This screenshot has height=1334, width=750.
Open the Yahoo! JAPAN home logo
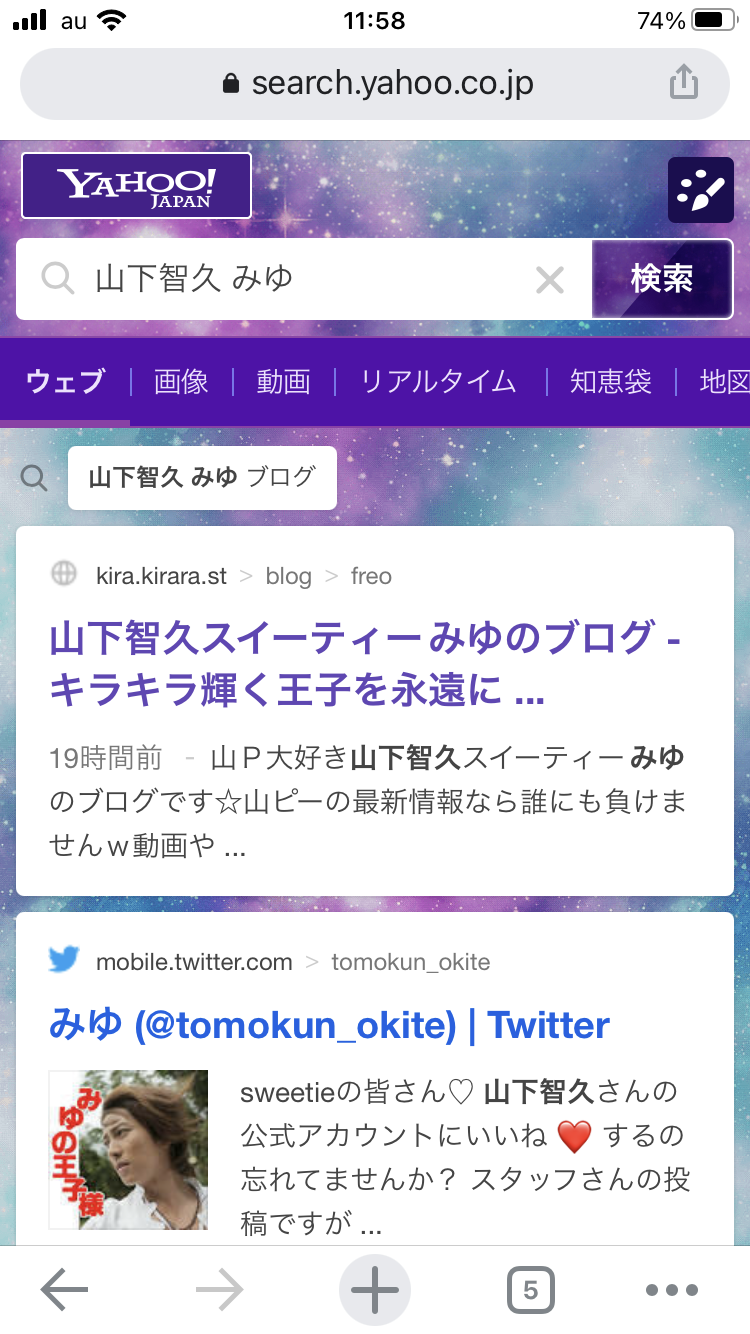coord(136,185)
